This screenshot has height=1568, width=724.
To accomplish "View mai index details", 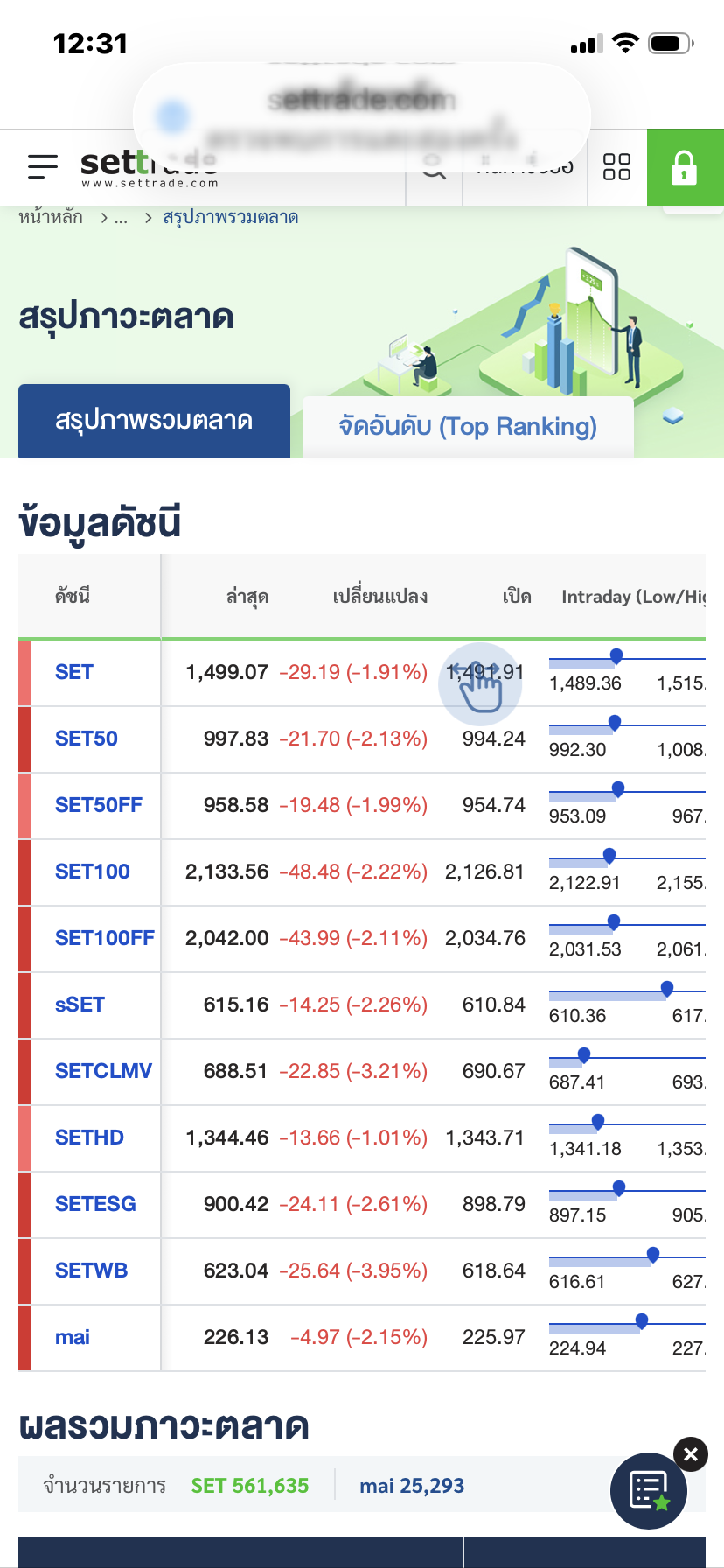I will coord(73,1337).
